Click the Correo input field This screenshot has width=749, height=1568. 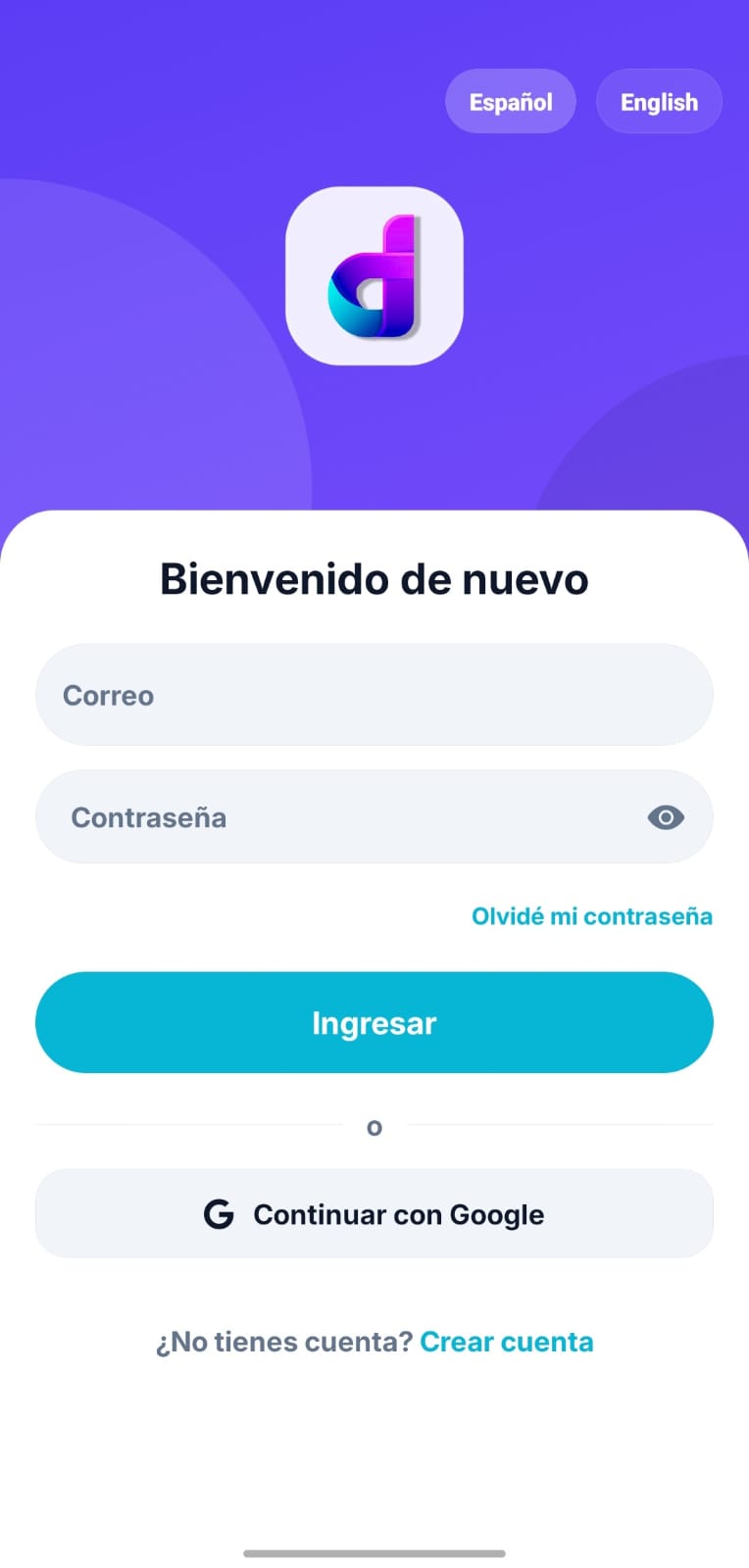coord(374,695)
